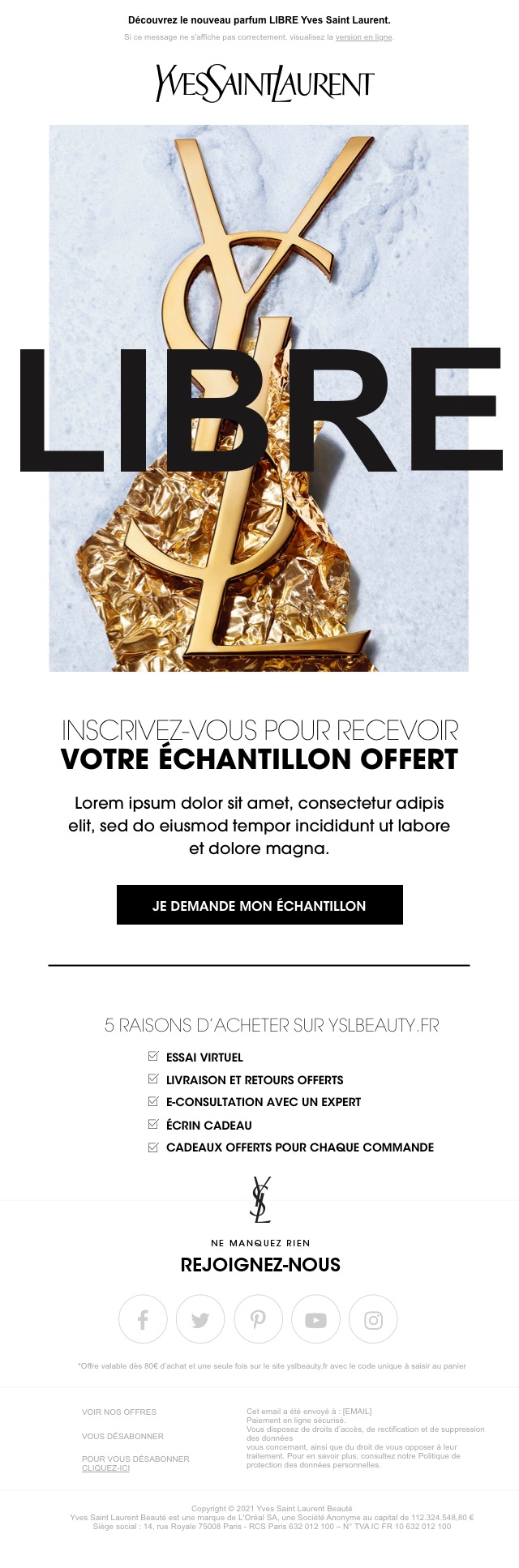
Task: Open the Instagram profile icon
Action: point(373,1320)
